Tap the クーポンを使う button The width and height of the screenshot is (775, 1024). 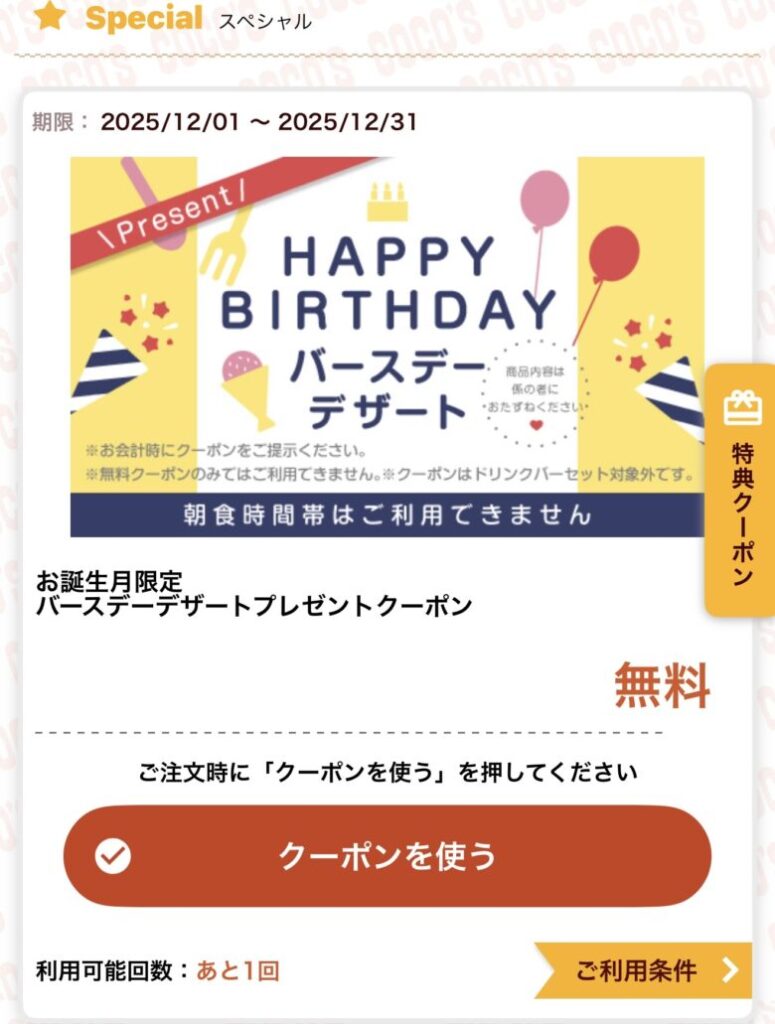point(387,856)
